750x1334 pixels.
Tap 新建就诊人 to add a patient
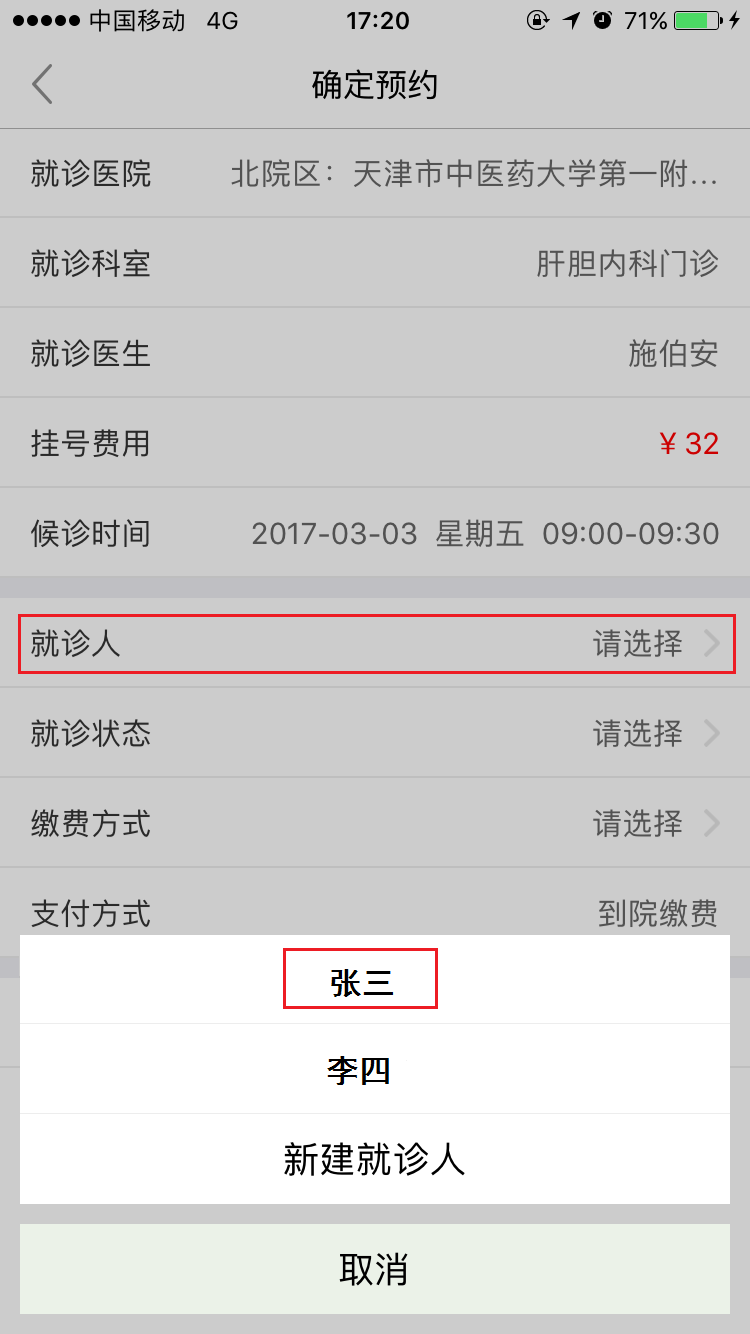click(374, 1159)
